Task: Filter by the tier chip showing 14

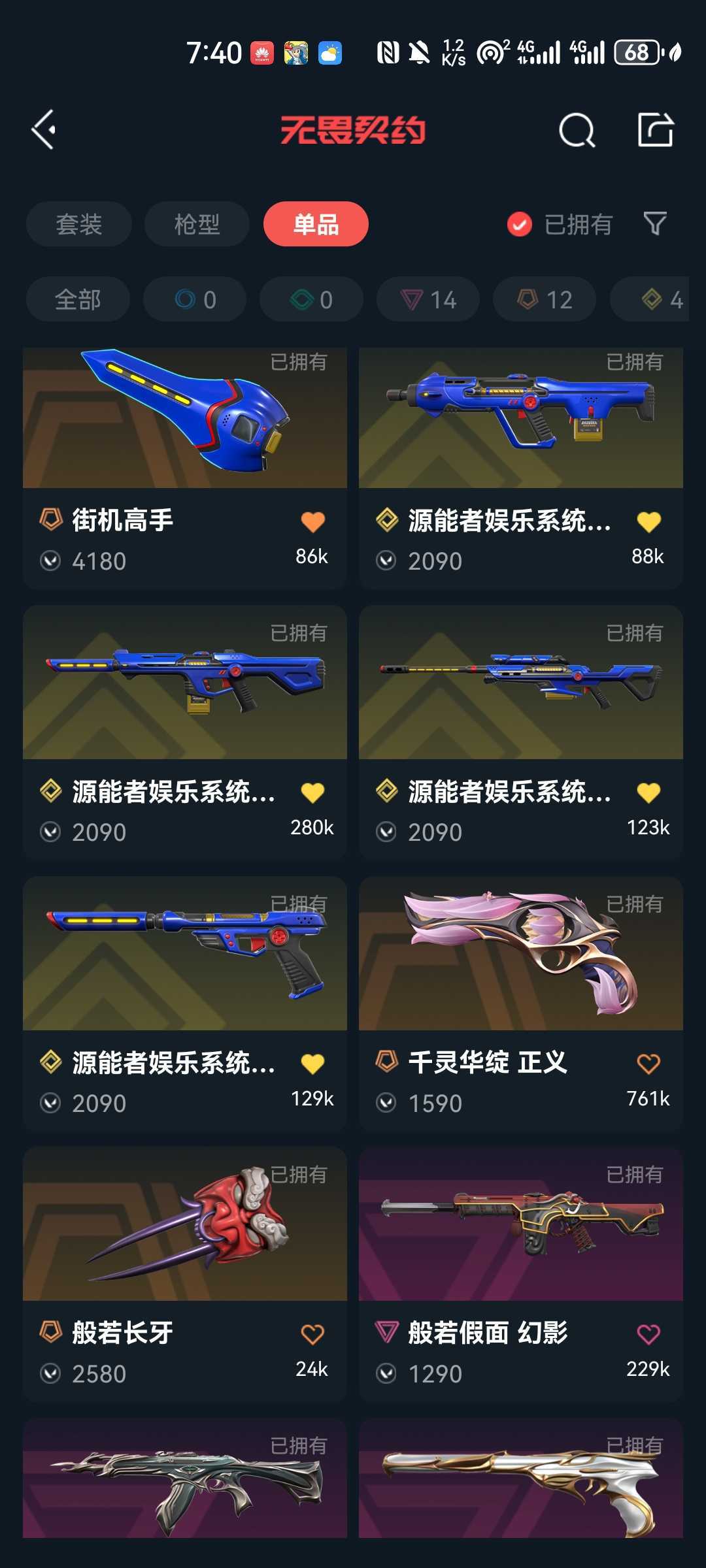Action: coord(428,299)
